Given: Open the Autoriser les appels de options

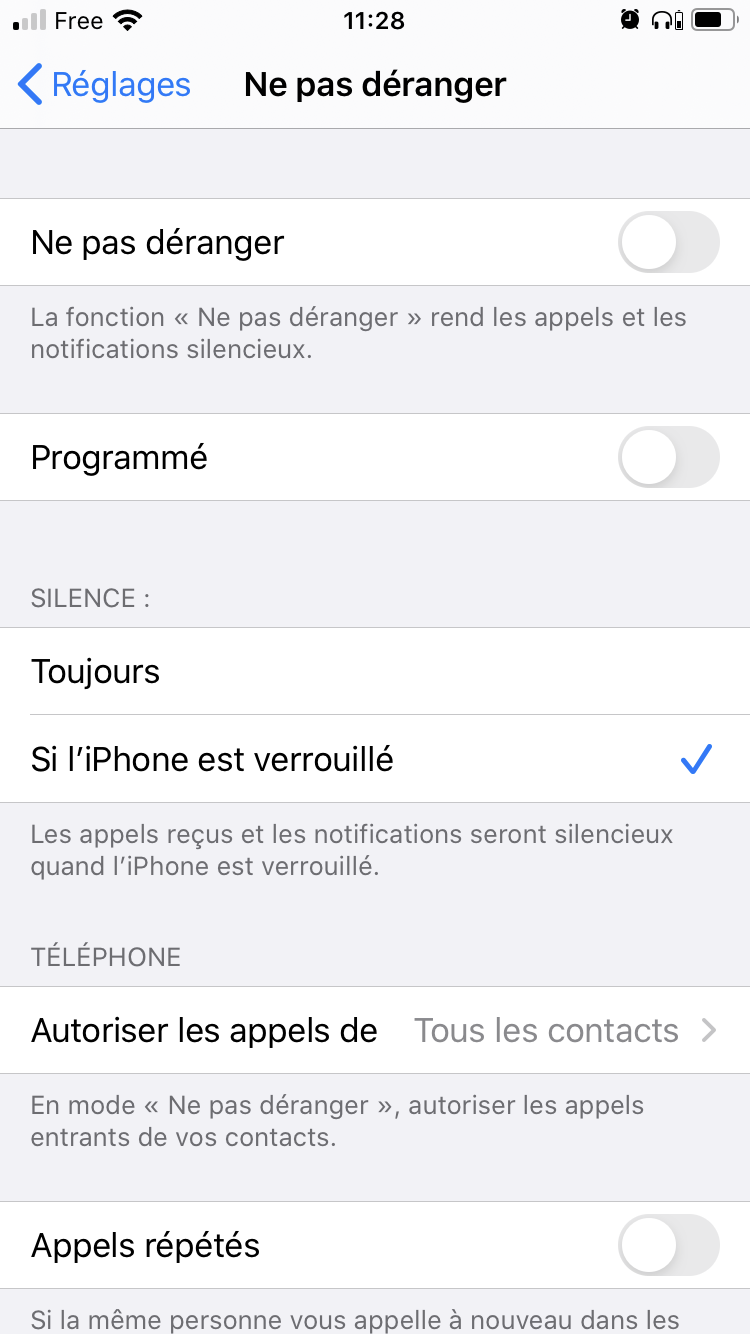Looking at the screenshot, I should (x=375, y=1030).
